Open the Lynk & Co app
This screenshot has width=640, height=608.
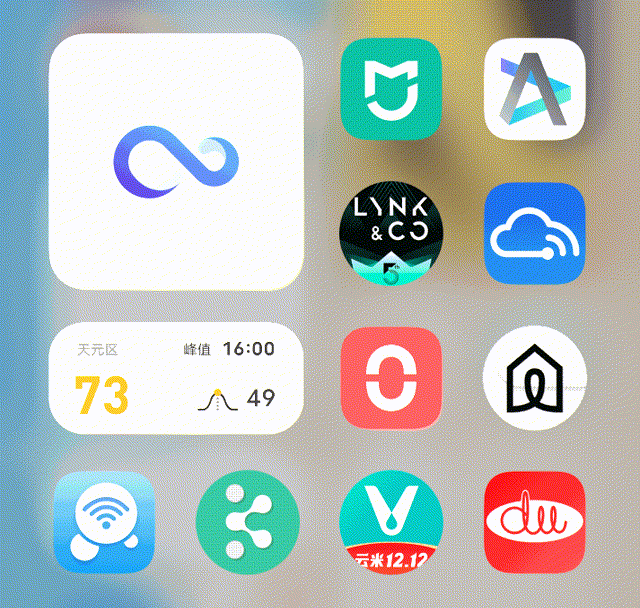pyautogui.click(x=391, y=233)
